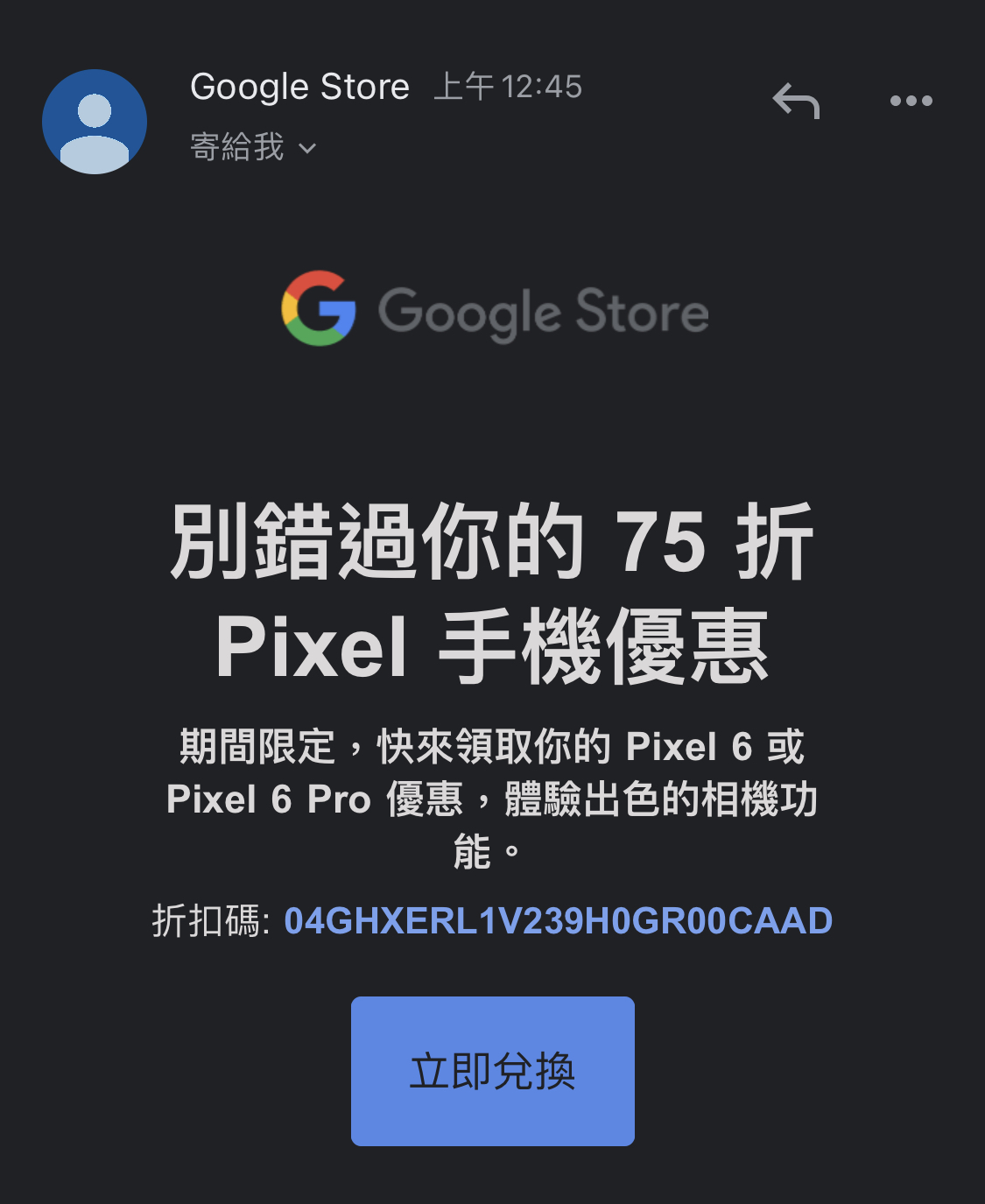Click the Google Store sender avatar
Viewport: 985px width, 1204px height.
click(x=95, y=122)
